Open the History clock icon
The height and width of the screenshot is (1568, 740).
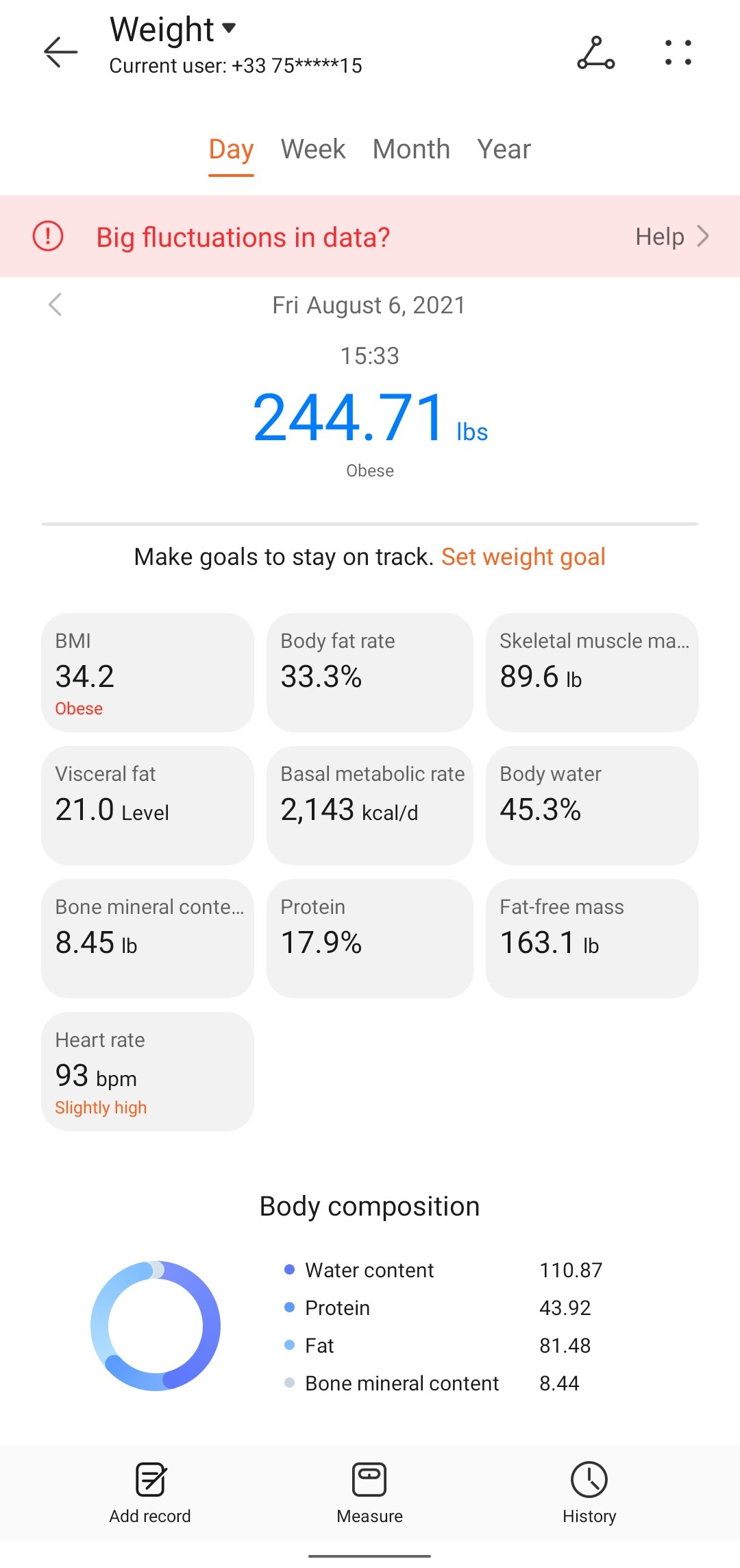point(589,1478)
